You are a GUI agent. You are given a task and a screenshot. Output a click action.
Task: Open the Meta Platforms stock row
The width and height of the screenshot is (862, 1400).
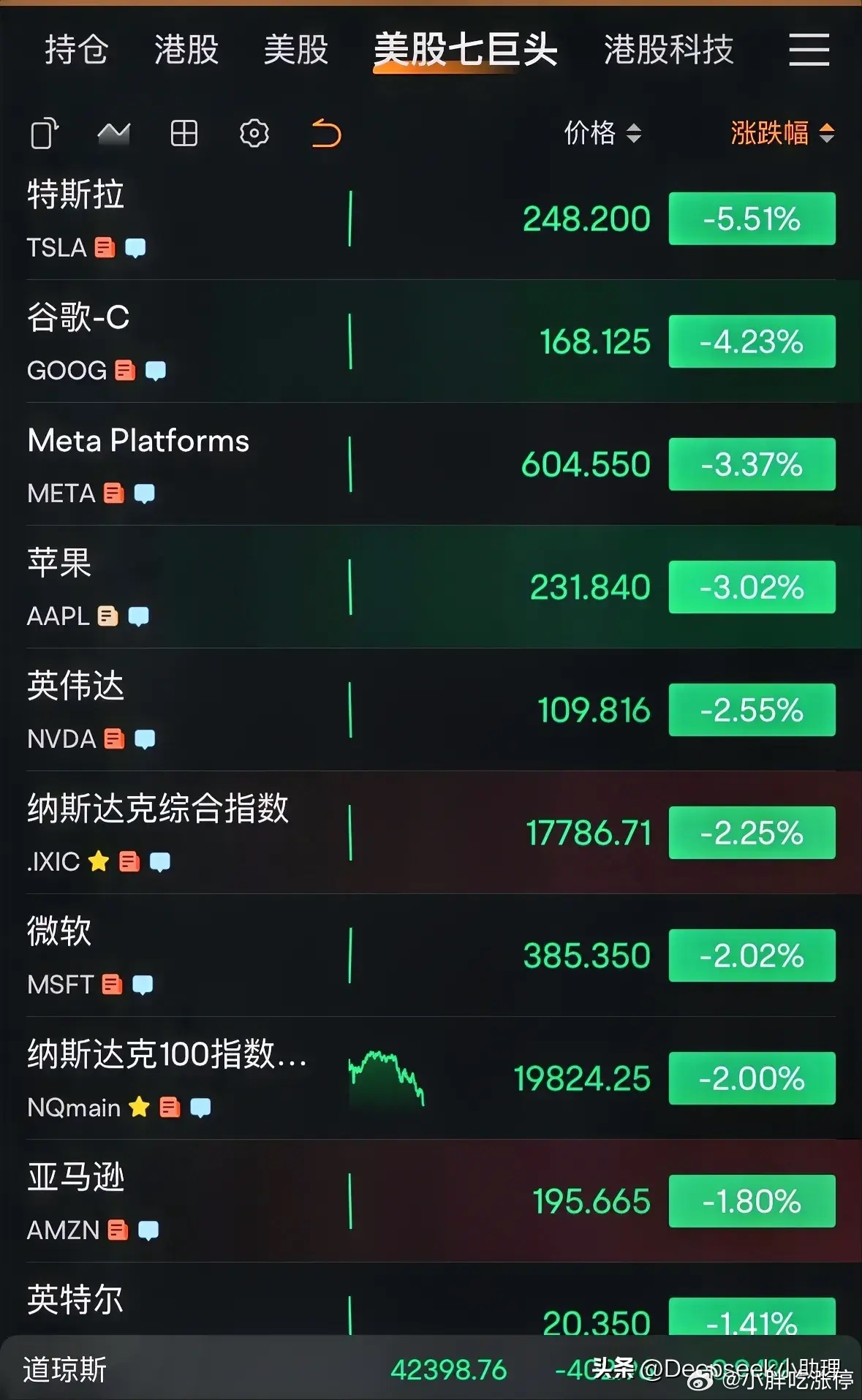click(431, 464)
